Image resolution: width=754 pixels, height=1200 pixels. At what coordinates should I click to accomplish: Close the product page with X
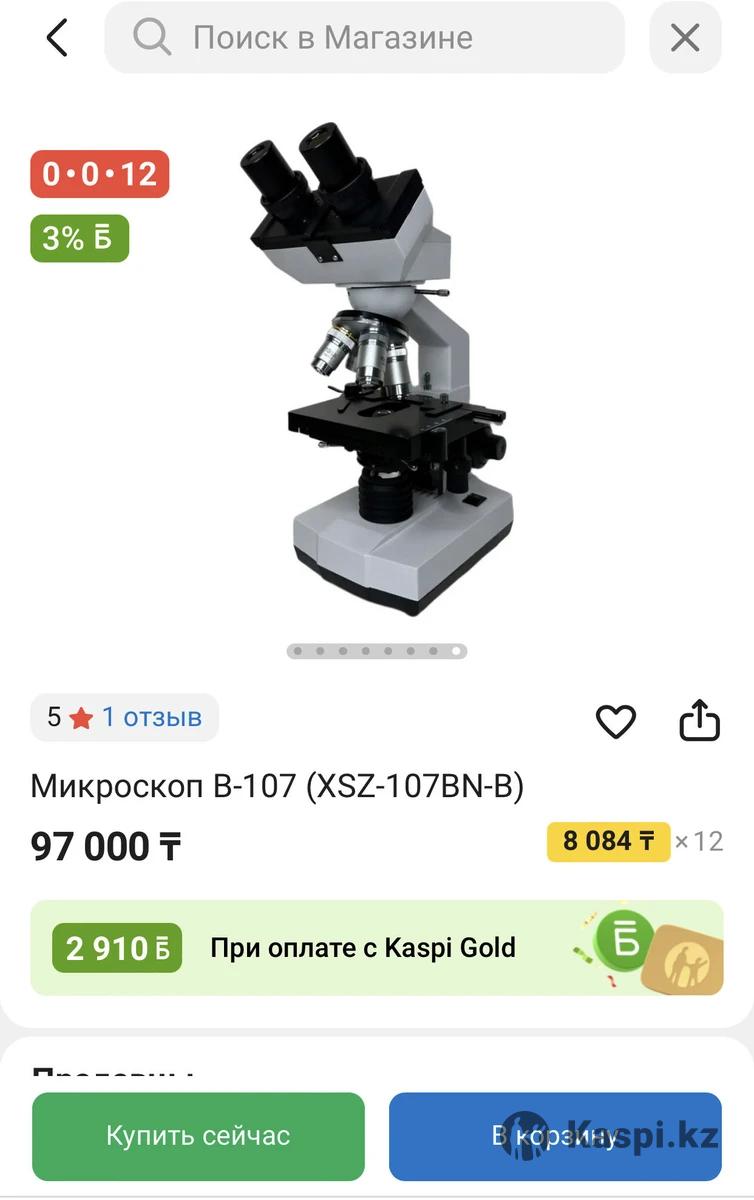685,38
